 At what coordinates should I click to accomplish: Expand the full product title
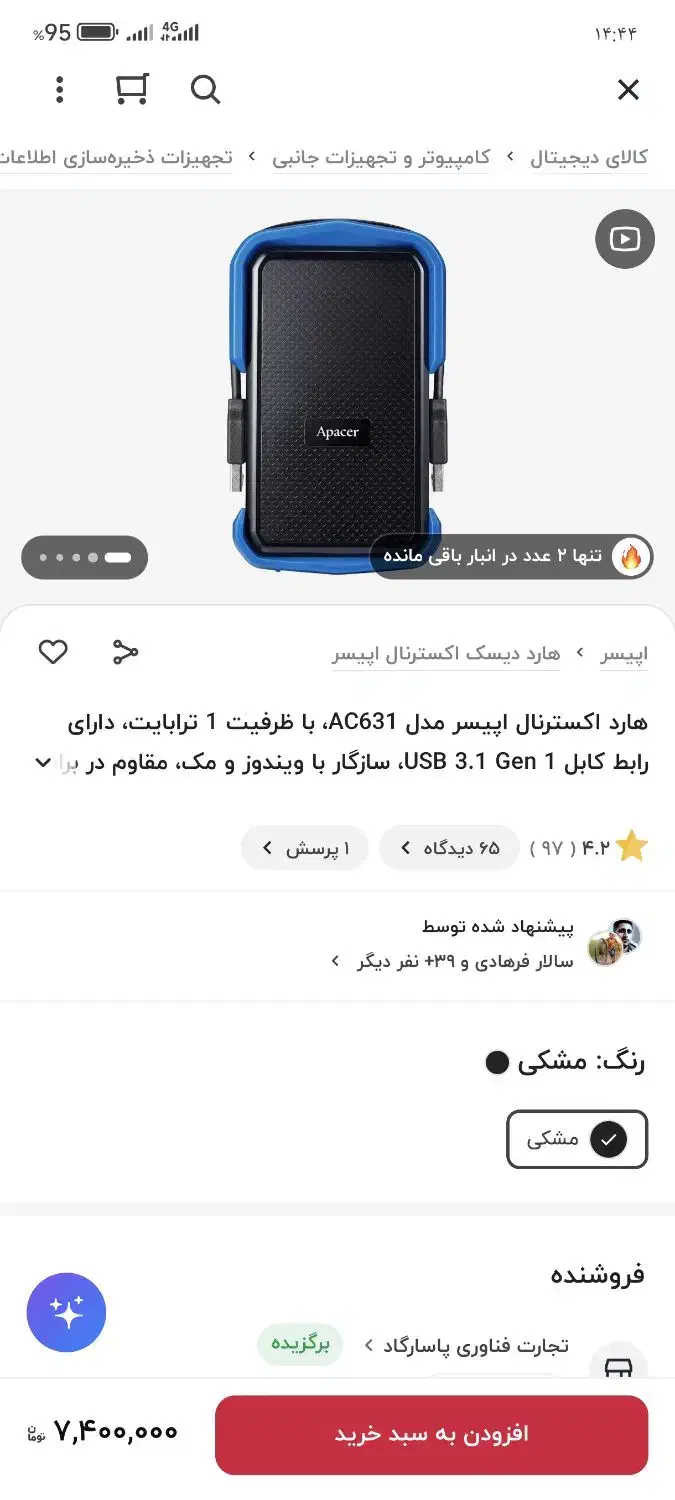43,763
